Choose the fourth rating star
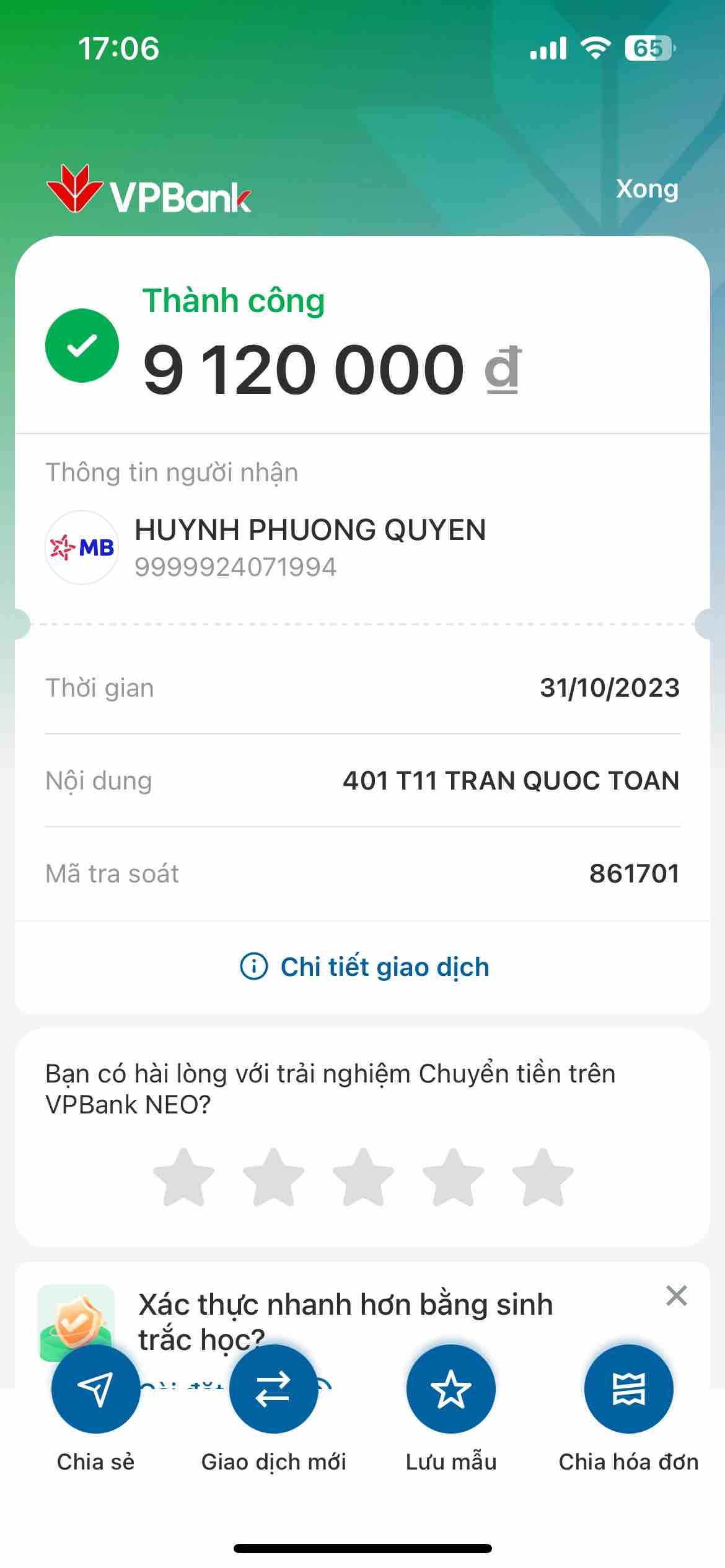Viewport: 725px width, 1568px height. coord(453,1177)
